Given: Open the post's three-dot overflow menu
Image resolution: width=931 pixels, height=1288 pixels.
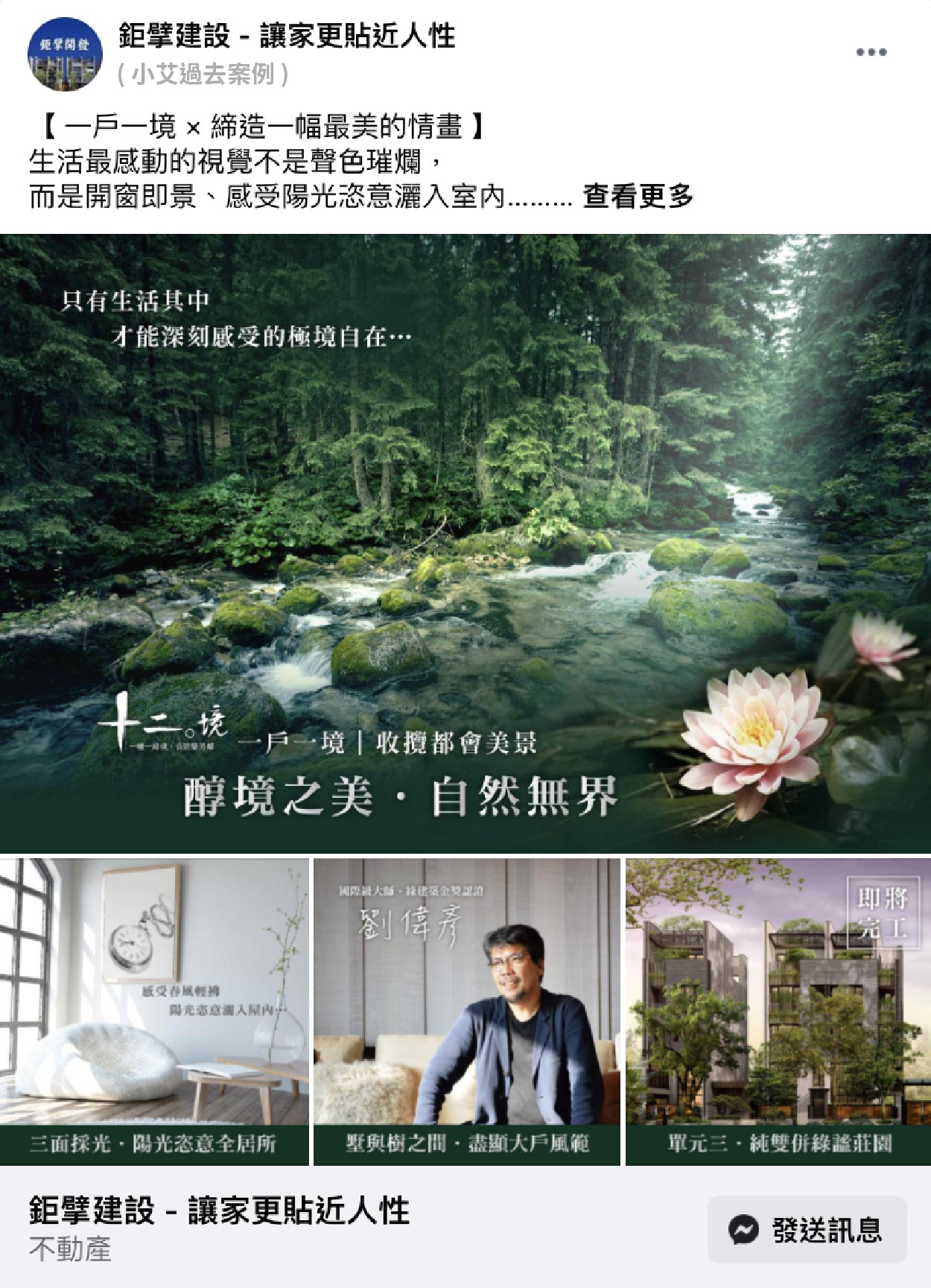Looking at the screenshot, I should pos(871,52).
